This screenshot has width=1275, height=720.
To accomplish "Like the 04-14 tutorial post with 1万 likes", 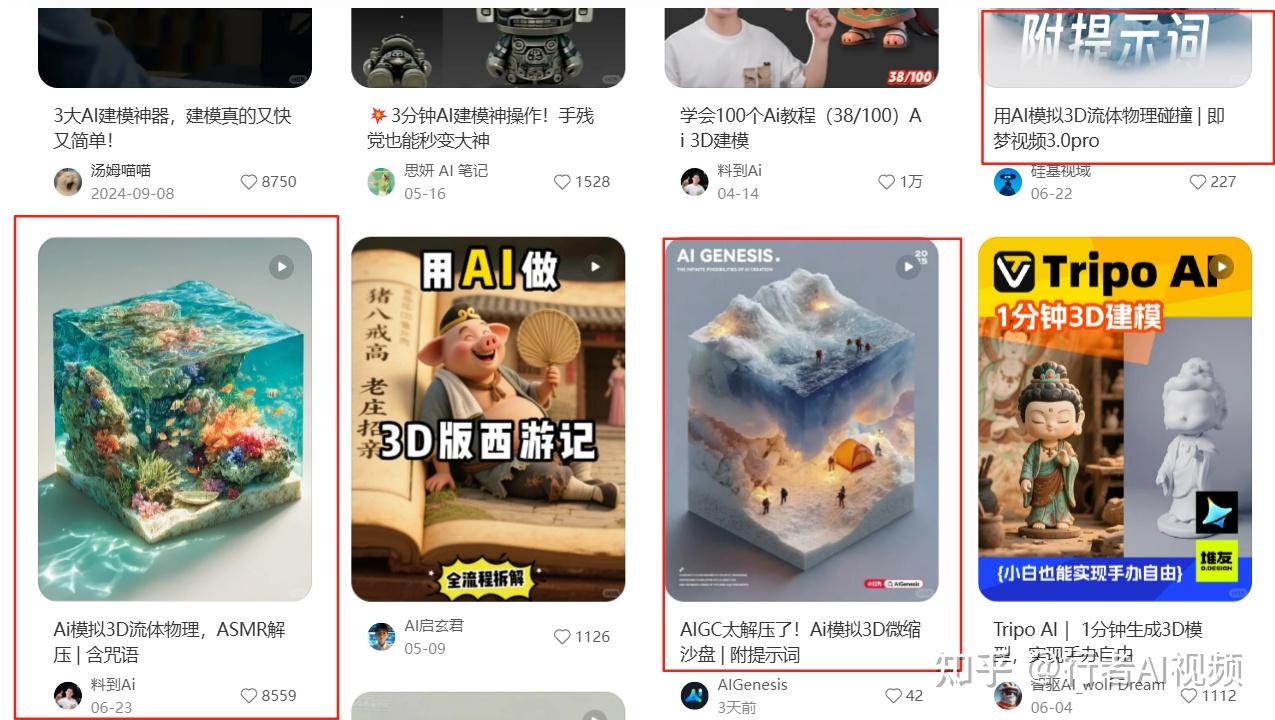I will pyautogui.click(x=887, y=182).
